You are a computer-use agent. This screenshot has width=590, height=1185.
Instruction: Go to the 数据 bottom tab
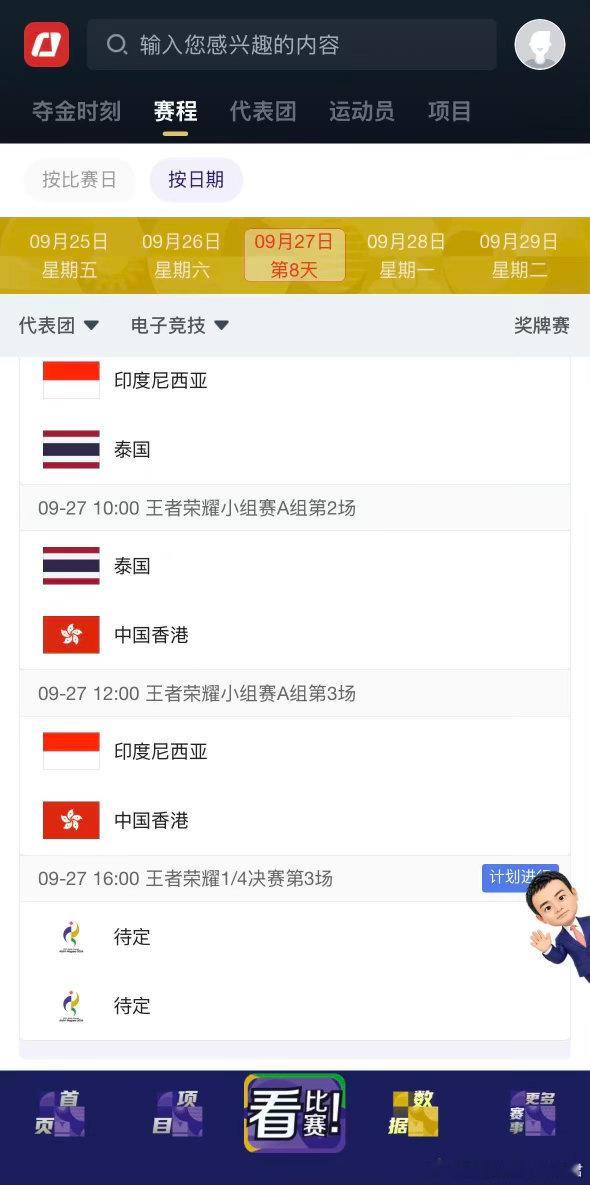(x=412, y=1113)
